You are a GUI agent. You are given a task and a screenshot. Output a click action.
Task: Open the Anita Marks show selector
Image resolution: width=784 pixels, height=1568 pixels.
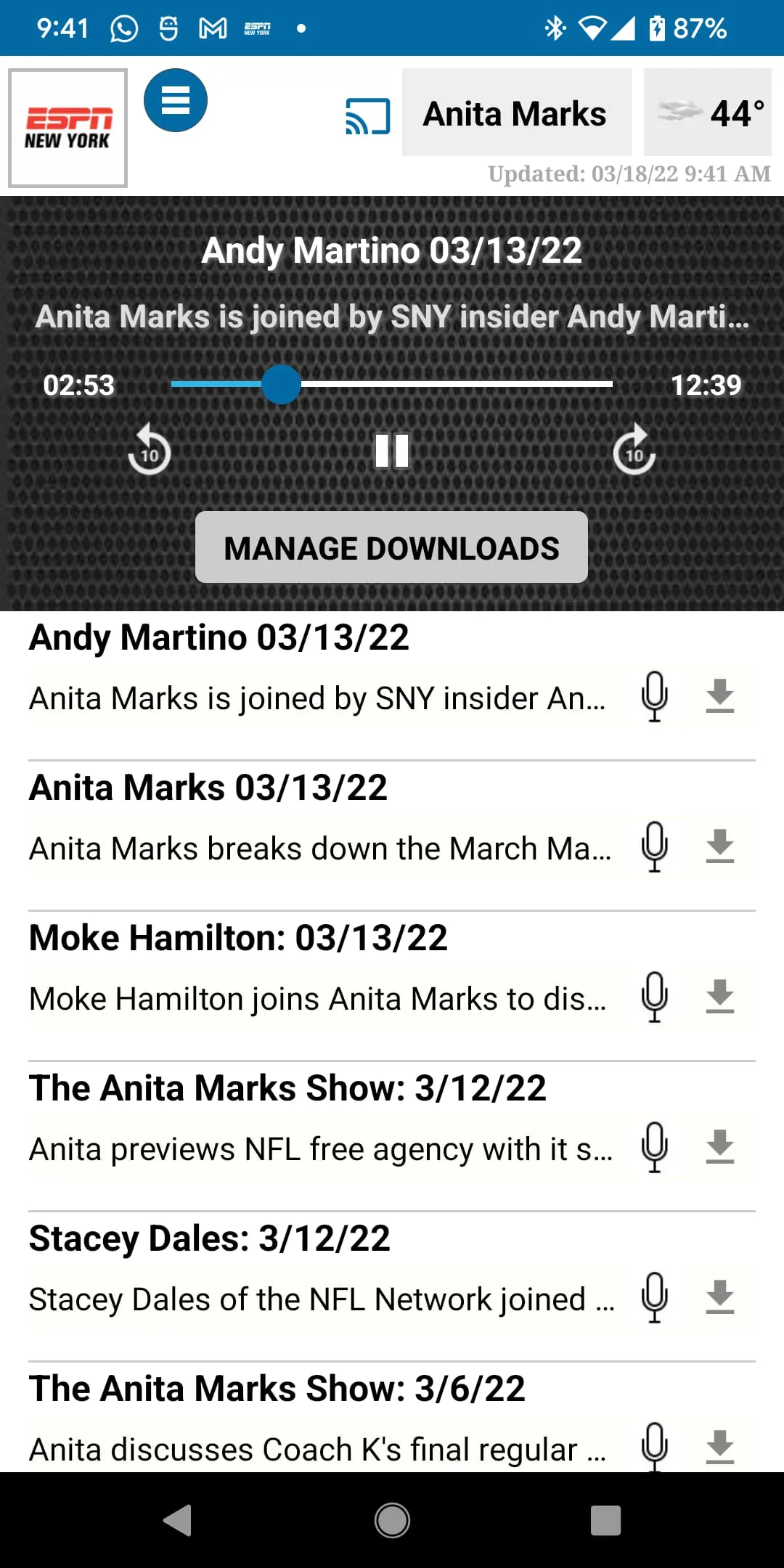(x=515, y=113)
